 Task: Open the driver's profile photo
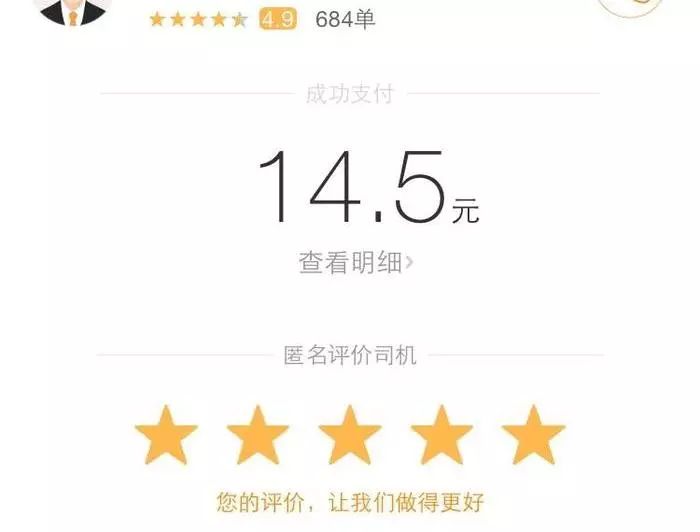click(72, 10)
